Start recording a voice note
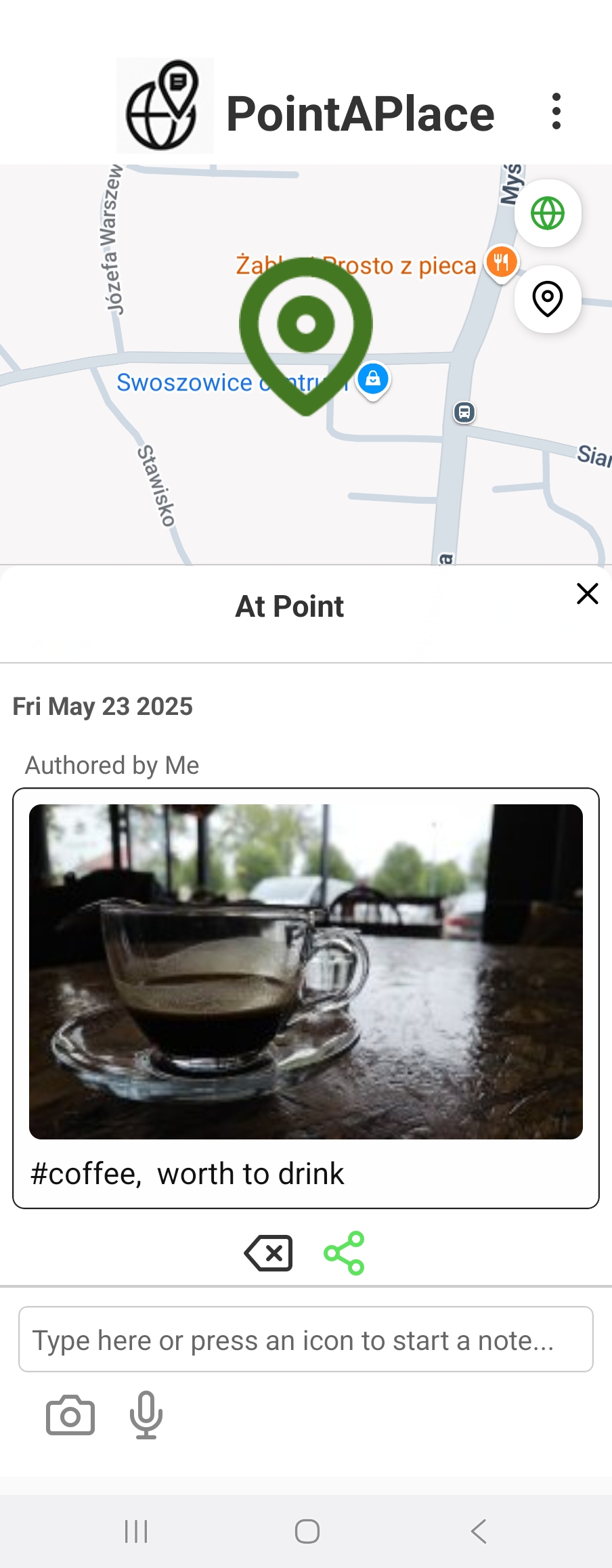This screenshot has width=612, height=1568. [x=146, y=1415]
